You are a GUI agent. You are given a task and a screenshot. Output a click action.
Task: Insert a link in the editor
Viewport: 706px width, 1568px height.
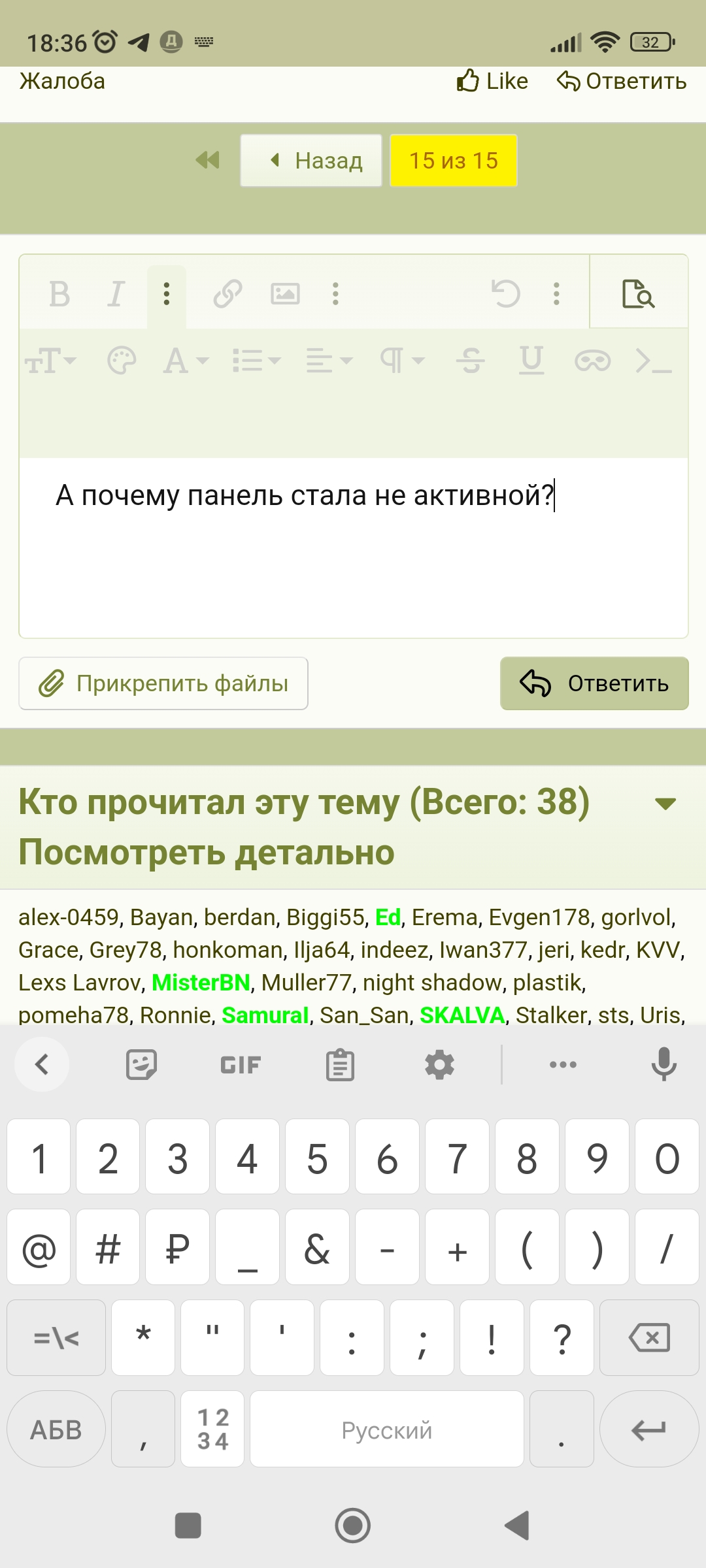227,294
